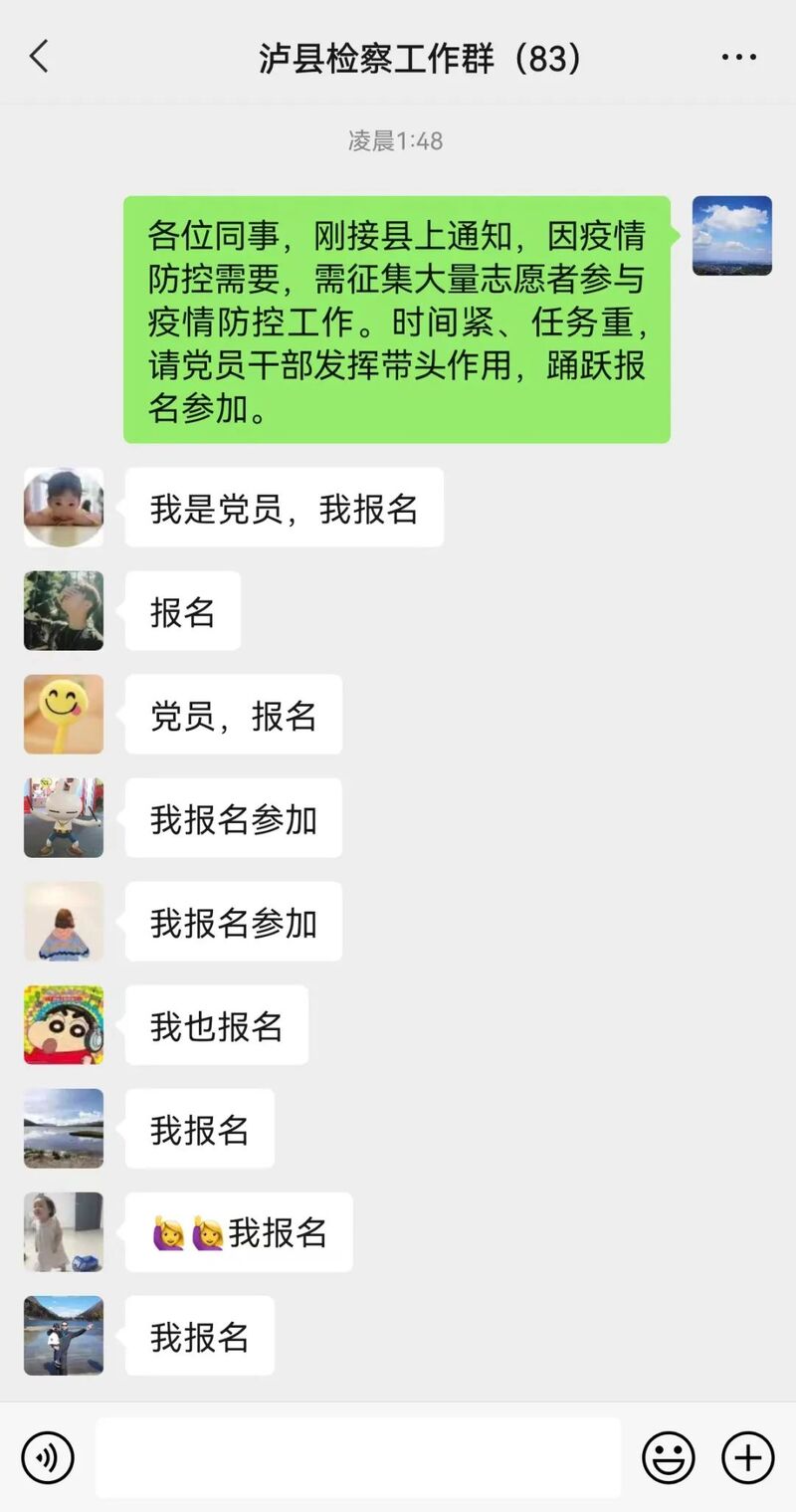Open the group chat options menu
The image size is (796, 1512).
click(x=738, y=58)
